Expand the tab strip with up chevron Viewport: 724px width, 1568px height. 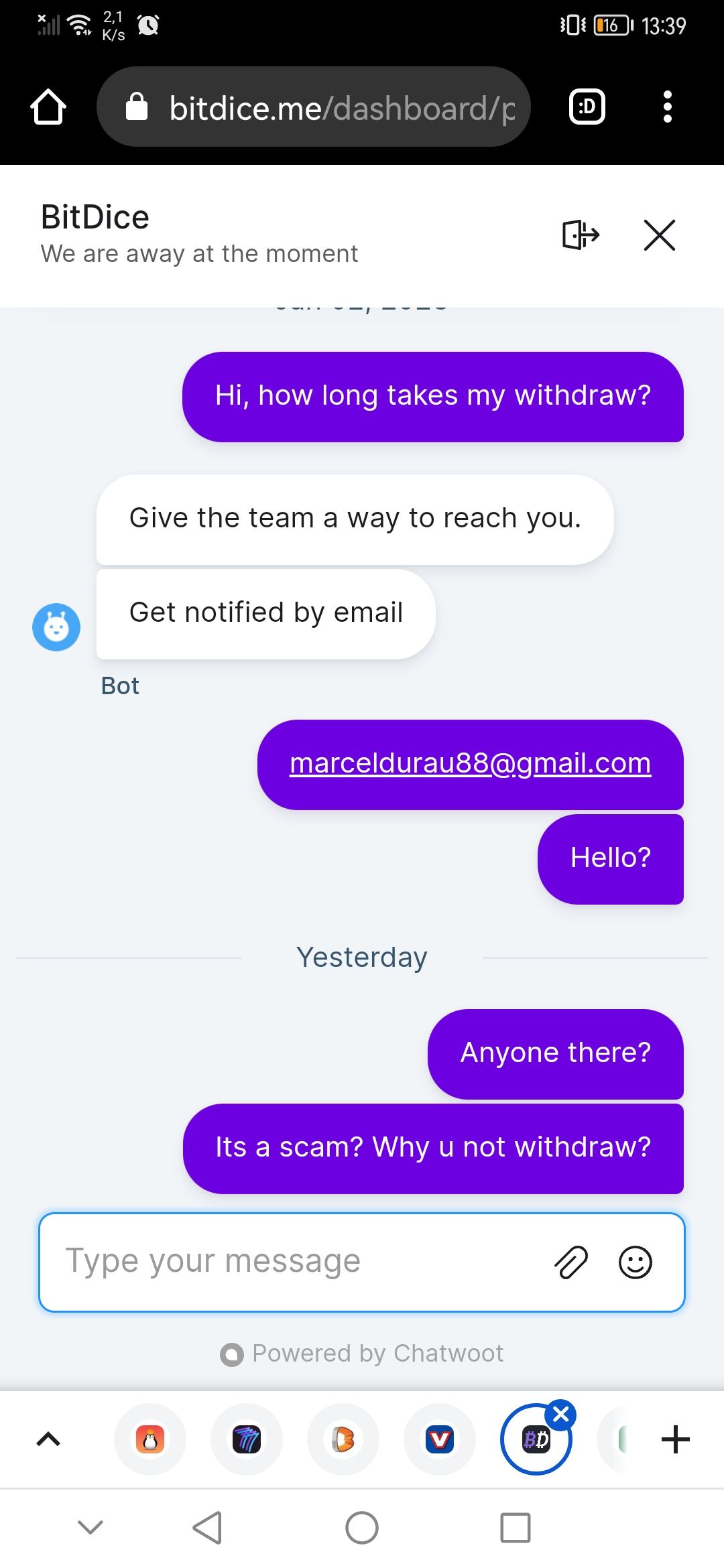point(48,1439)
